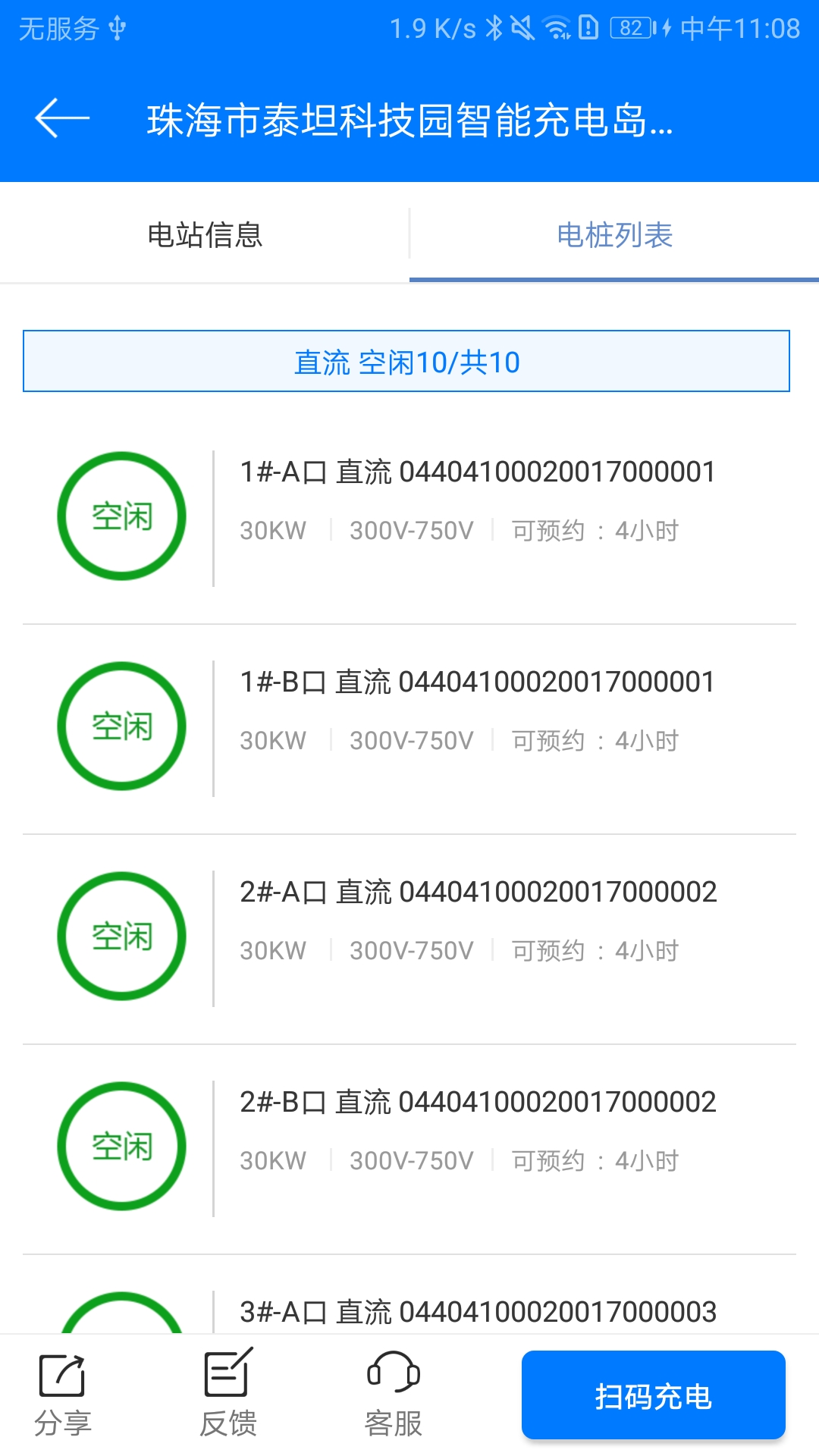Viewport: 819px width, 1456px height.
Task: Select the 电桩列表 tab
Action: pos(614,235)
